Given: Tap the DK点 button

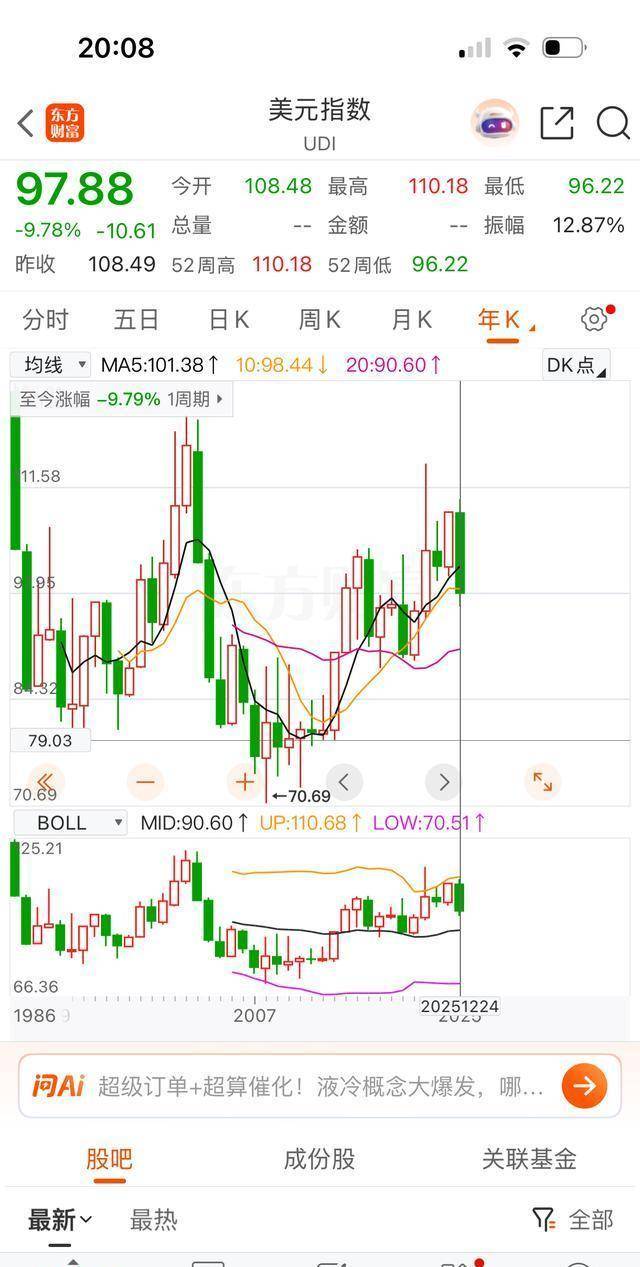Looking at the screenshot, I should click(577, 365).
